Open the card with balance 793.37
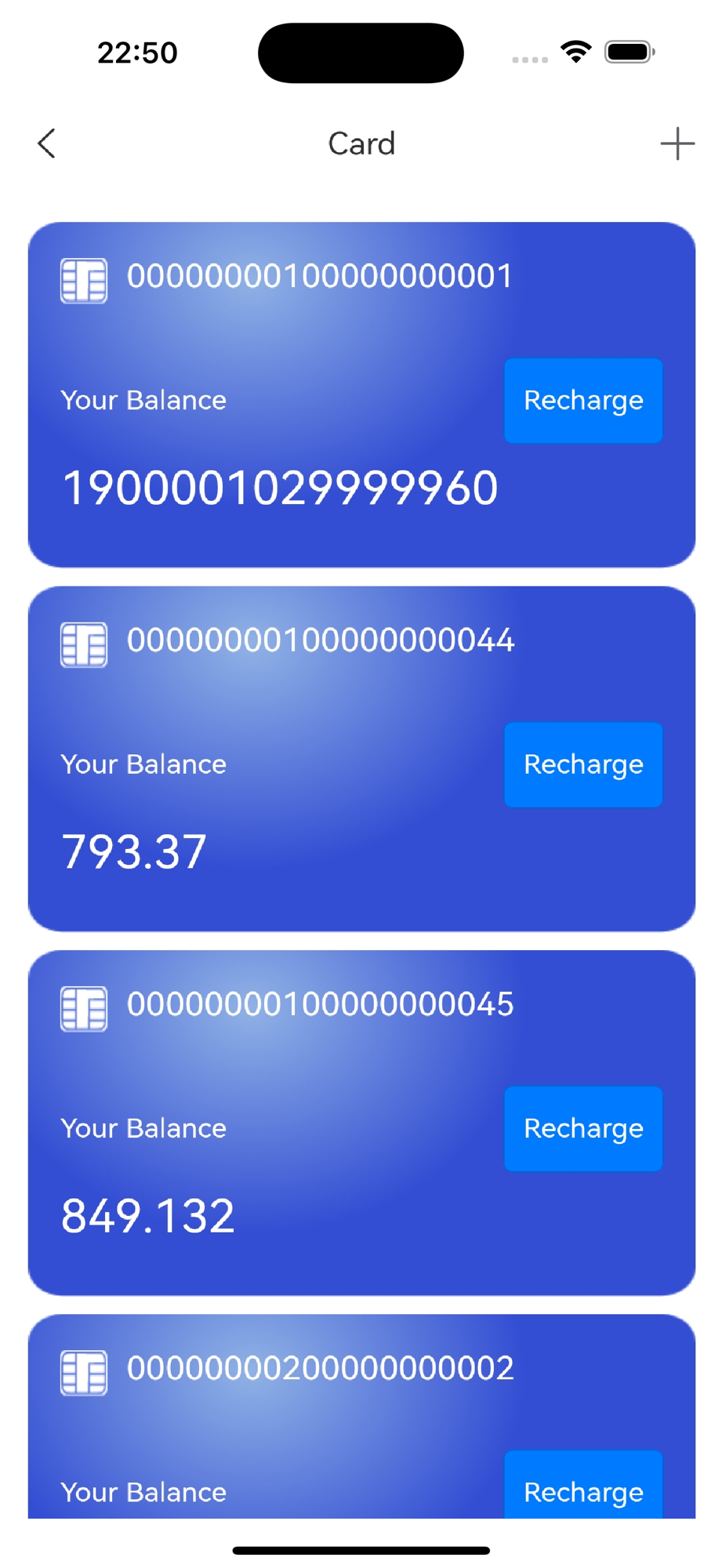The height and width of the screenshot is (1568, 722). 361,758
